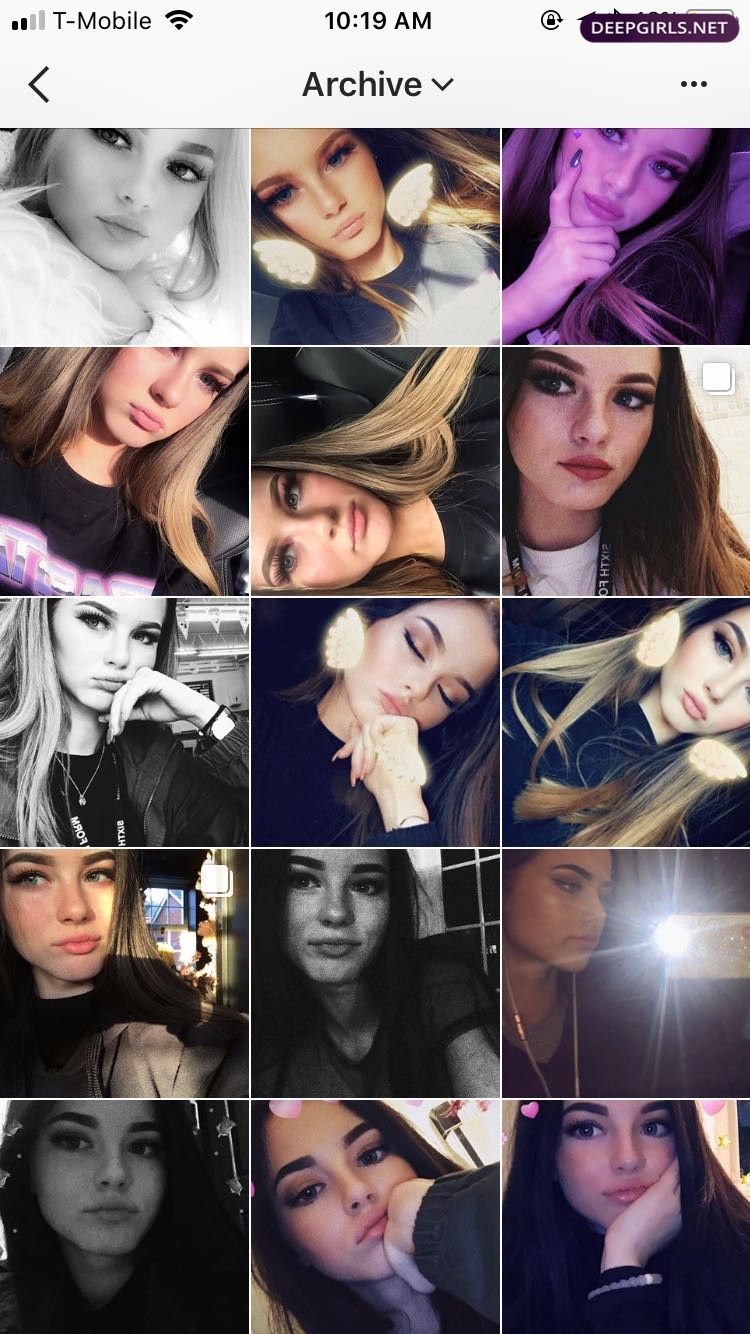750x1334 pixels.
Task: Open the grainy black-and-white archived photo
Action: 375,973
